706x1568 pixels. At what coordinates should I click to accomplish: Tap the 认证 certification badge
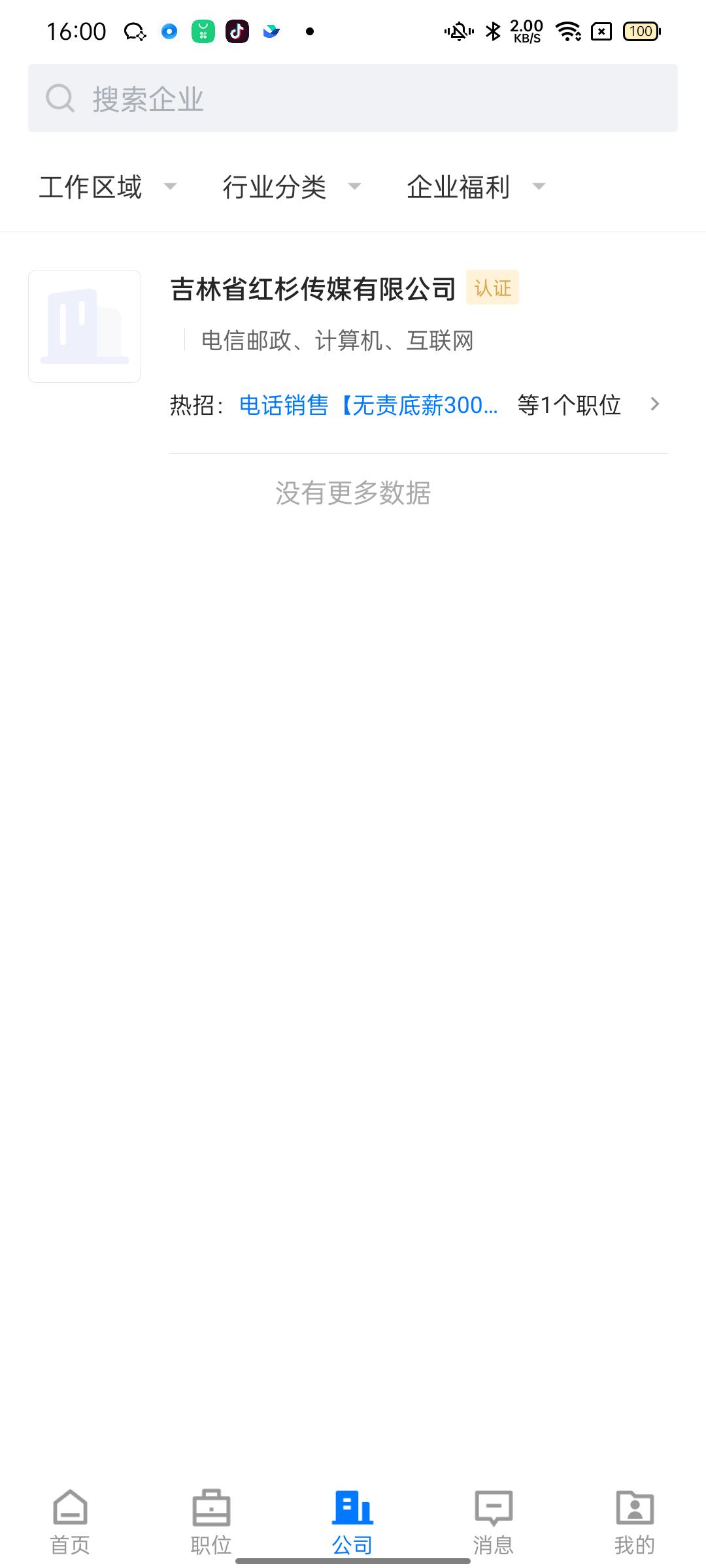coord(492,287)
